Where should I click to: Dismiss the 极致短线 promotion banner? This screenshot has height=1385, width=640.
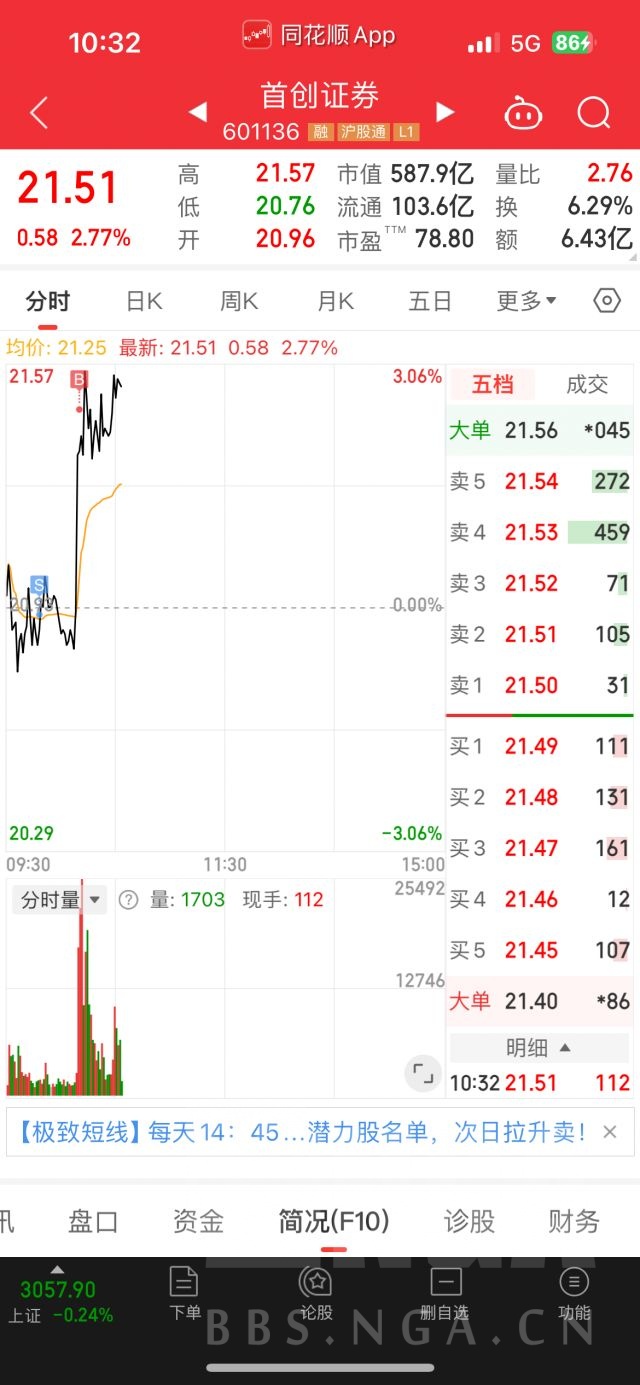(610, 1132)
